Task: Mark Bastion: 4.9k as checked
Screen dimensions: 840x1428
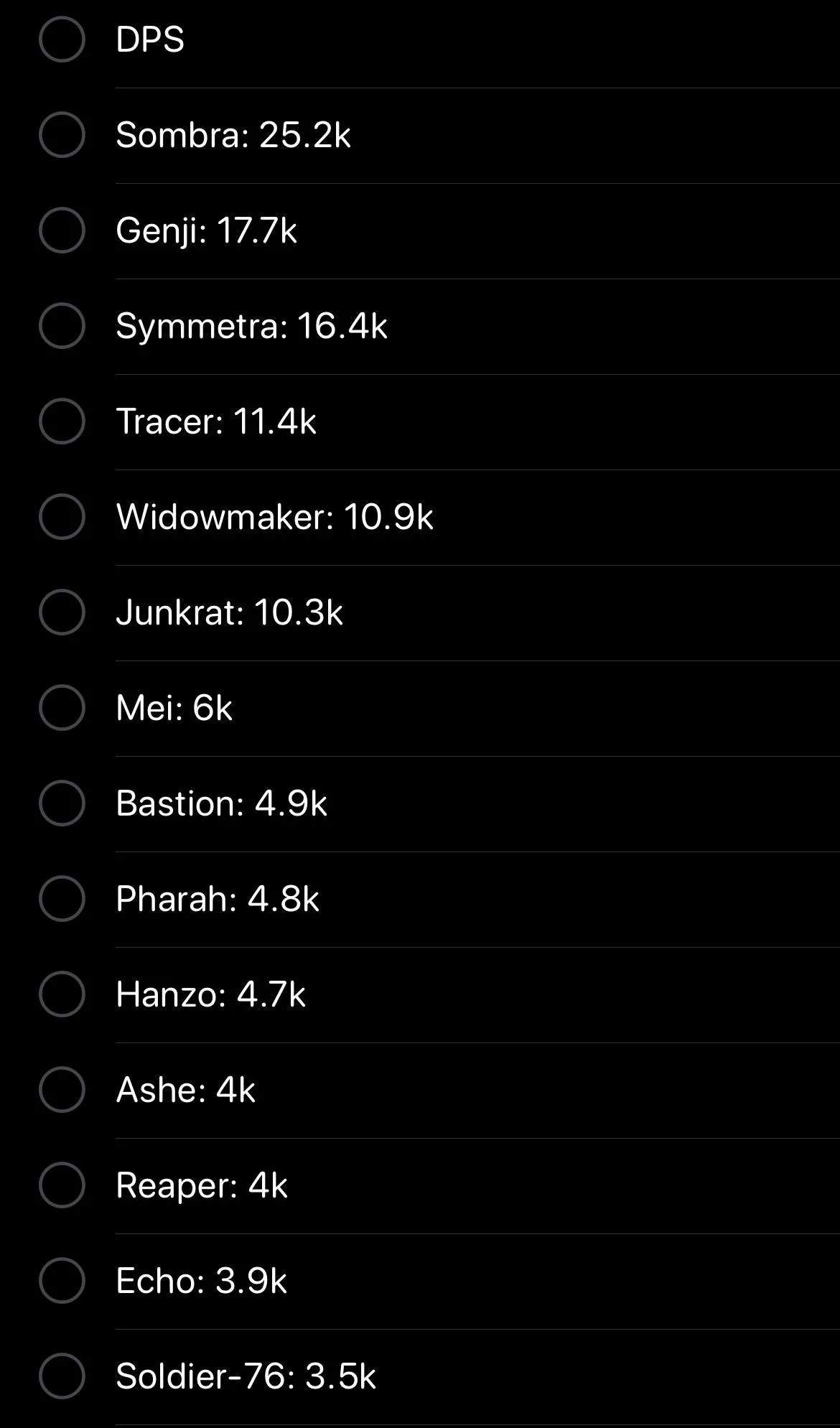Action: 62,803
